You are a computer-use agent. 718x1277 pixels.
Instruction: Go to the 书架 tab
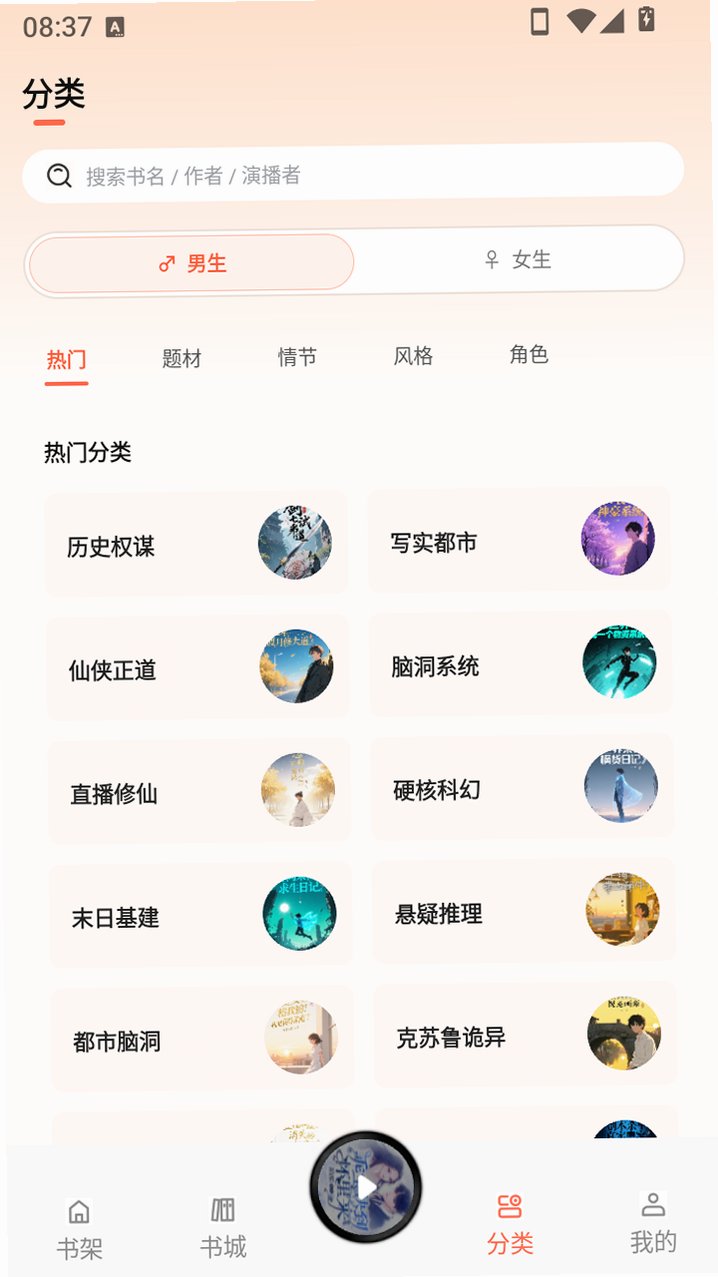(x=79, y=1229)
